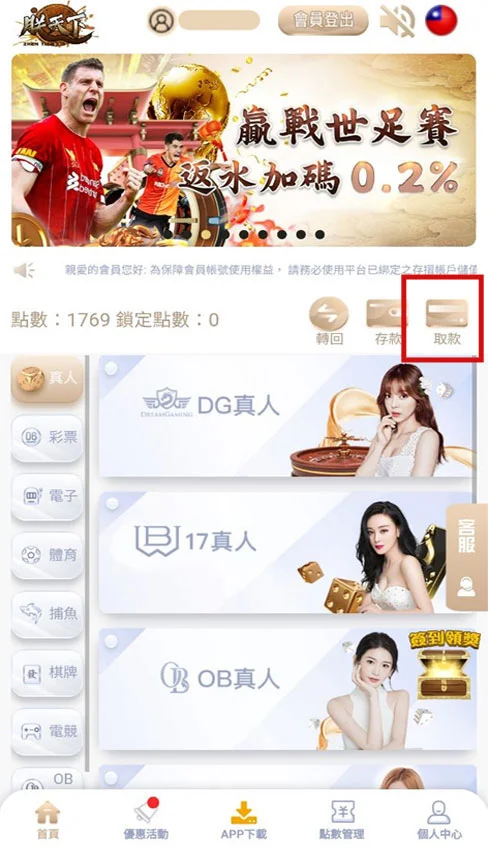The height and width of the screenshot is (850, 488).
Task: Open the language flag selector
Action: [441, 21]
